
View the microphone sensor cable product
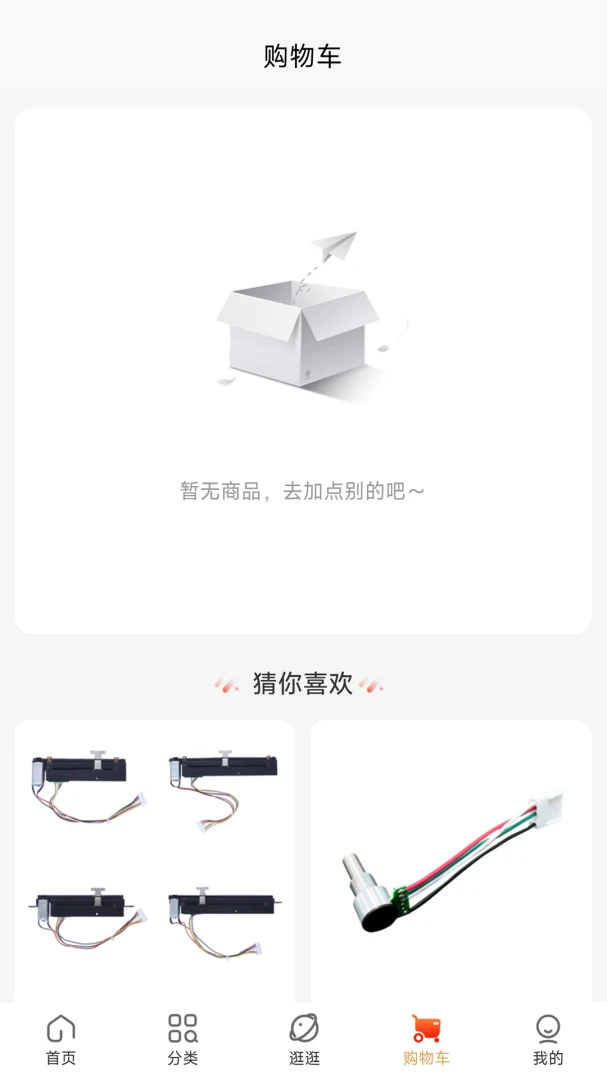point(451,861)
